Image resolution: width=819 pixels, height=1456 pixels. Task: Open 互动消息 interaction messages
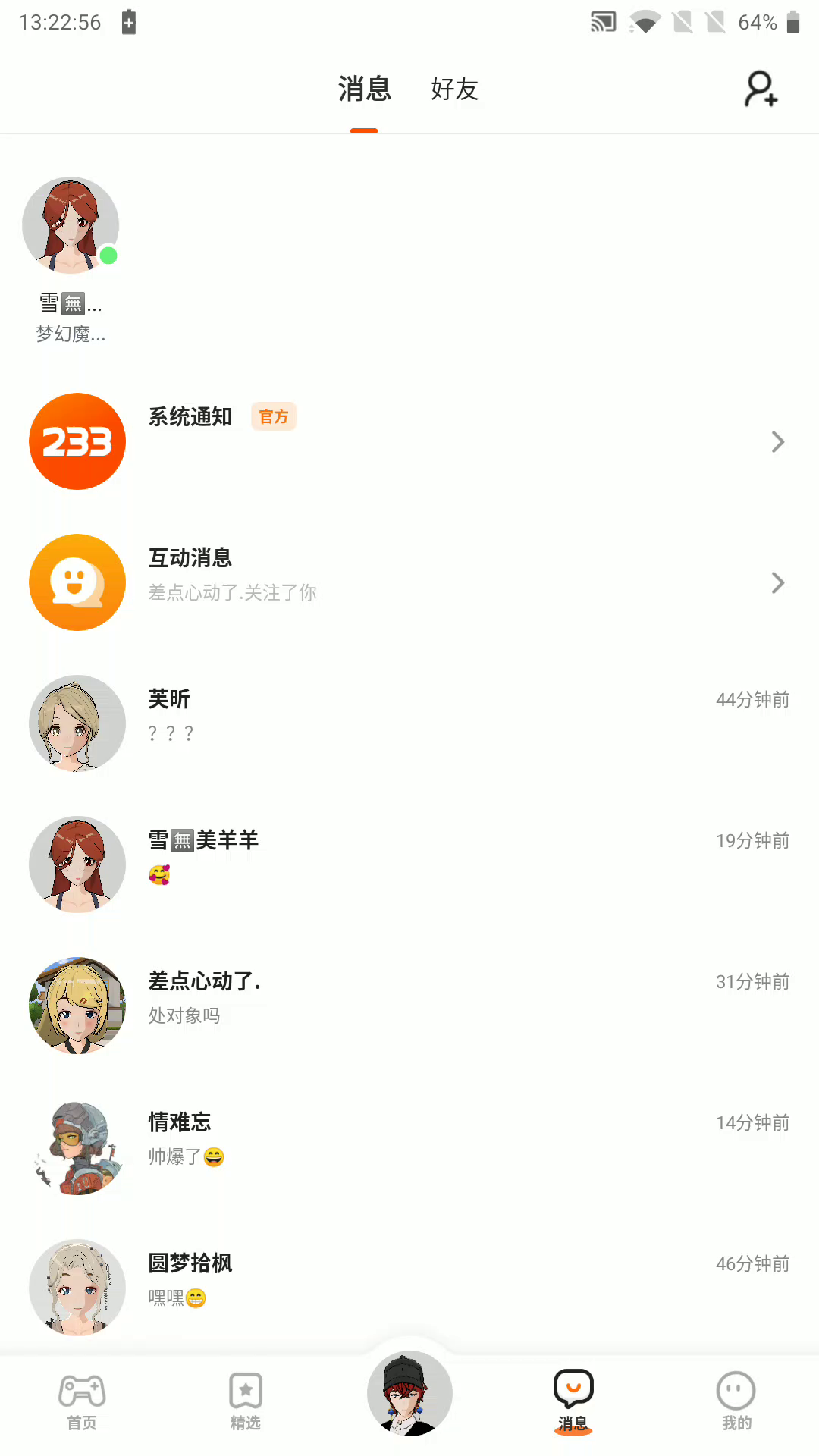pyautogui.click(x=409, y=582)
